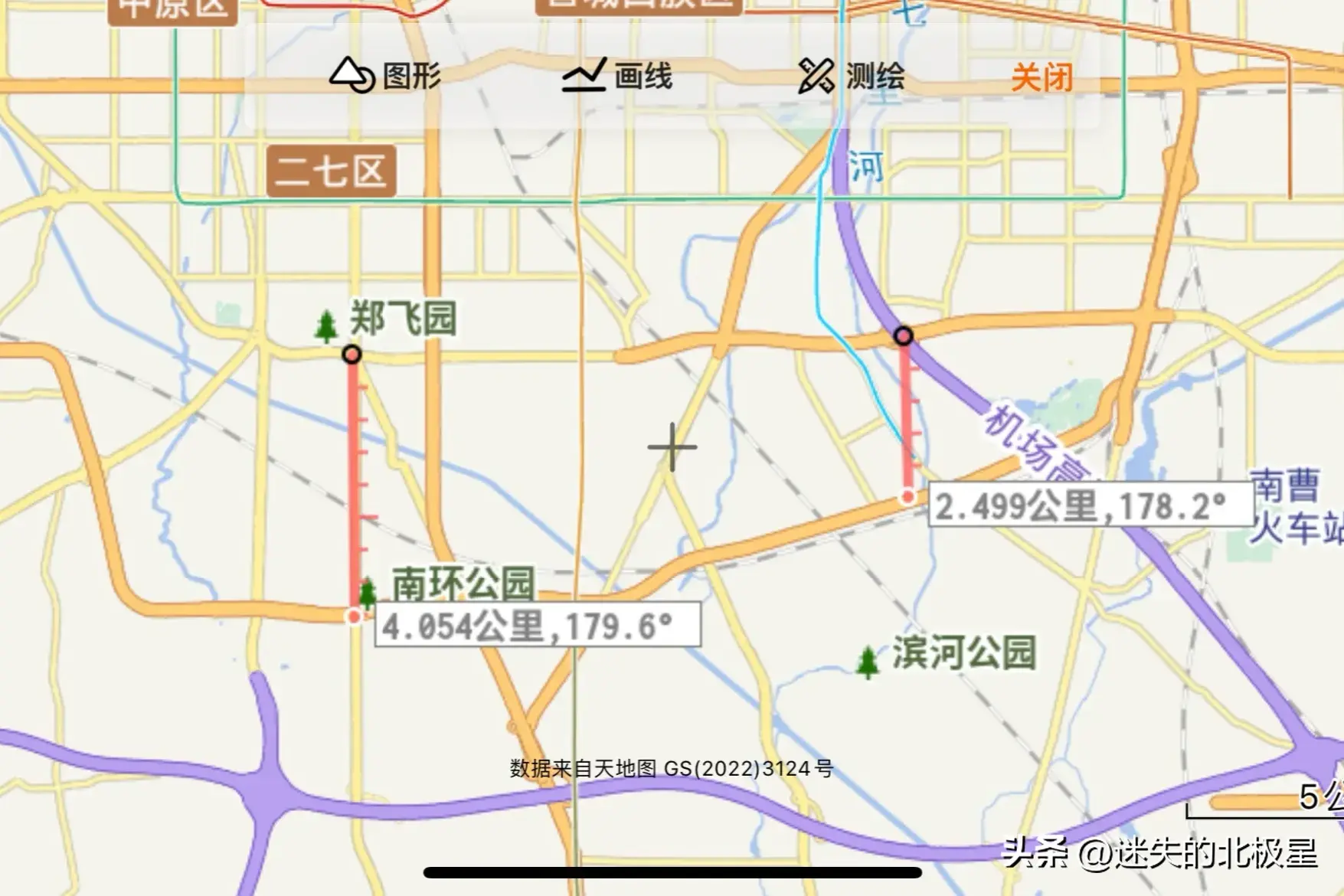Choose the 测绘 measuring tool
1344x896 pixels.
(851, 76)
